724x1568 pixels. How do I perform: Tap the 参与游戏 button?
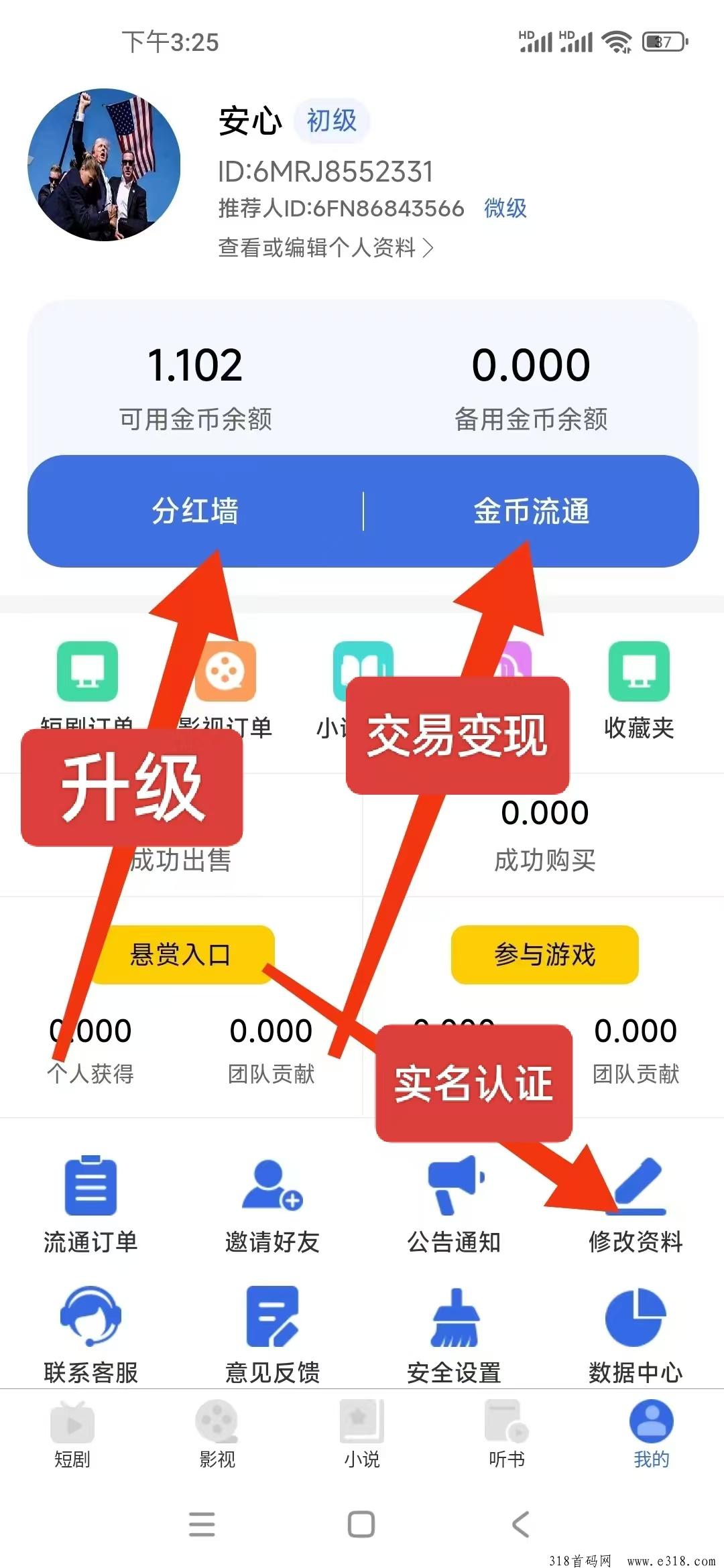pyautogui.click(x=544, y=954)
